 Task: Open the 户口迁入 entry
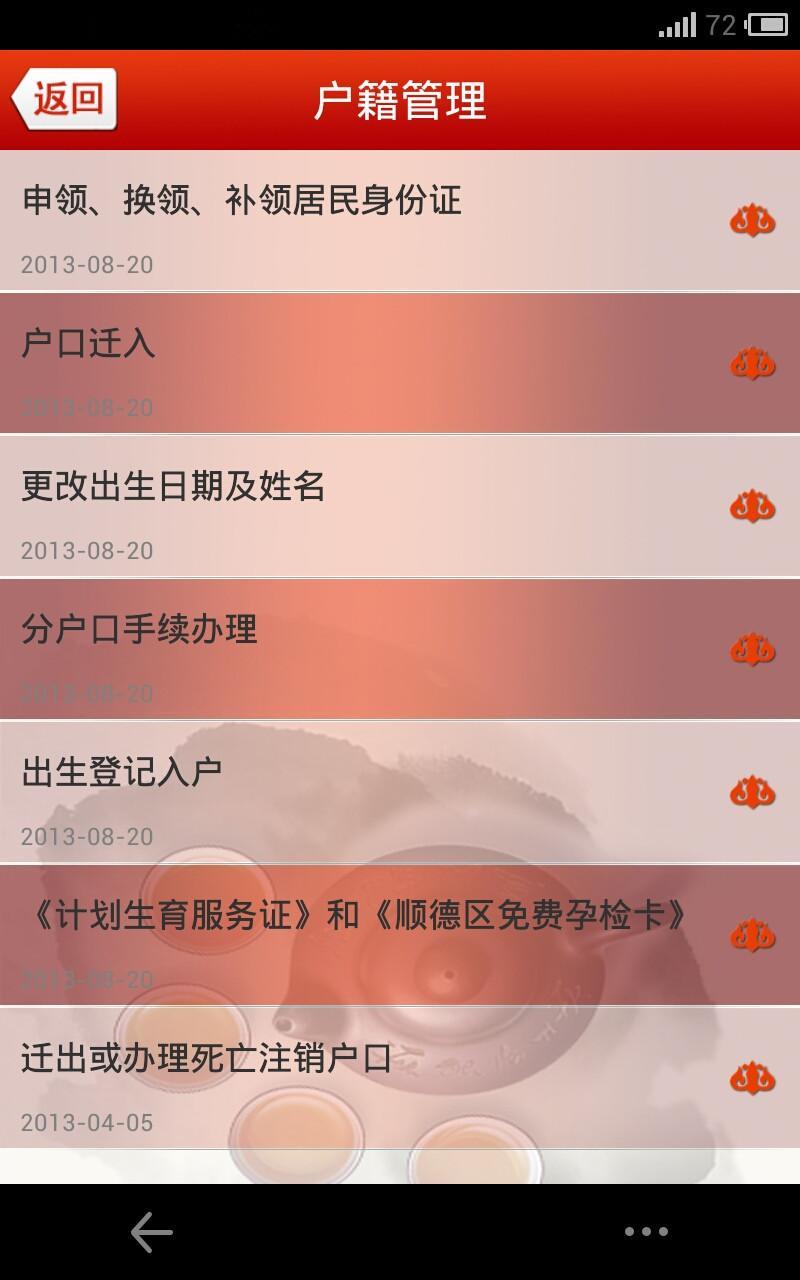pyautogui.click(x=400, y=364)
